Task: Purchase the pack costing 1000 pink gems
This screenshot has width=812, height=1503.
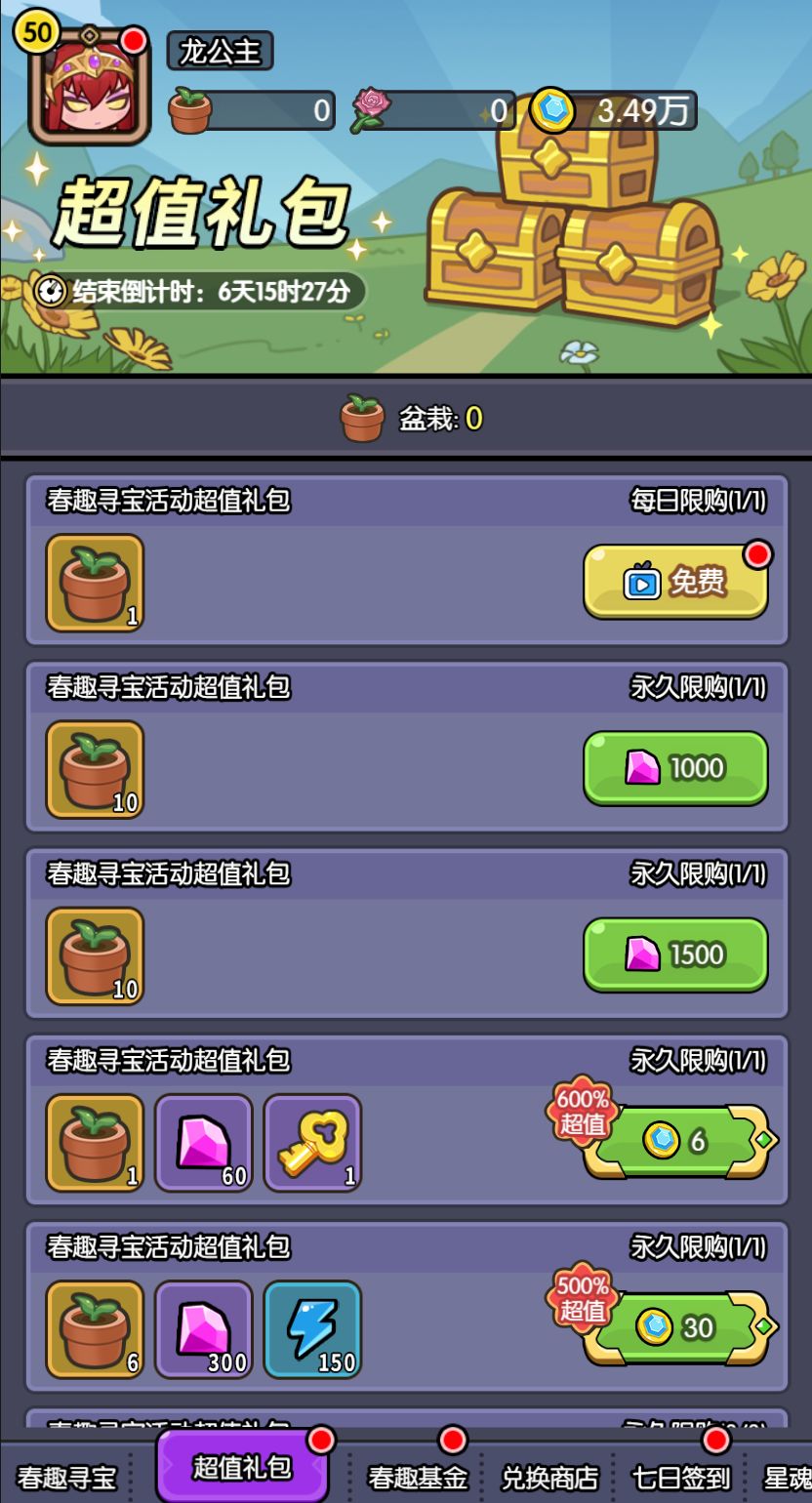Action: point(674,770)
